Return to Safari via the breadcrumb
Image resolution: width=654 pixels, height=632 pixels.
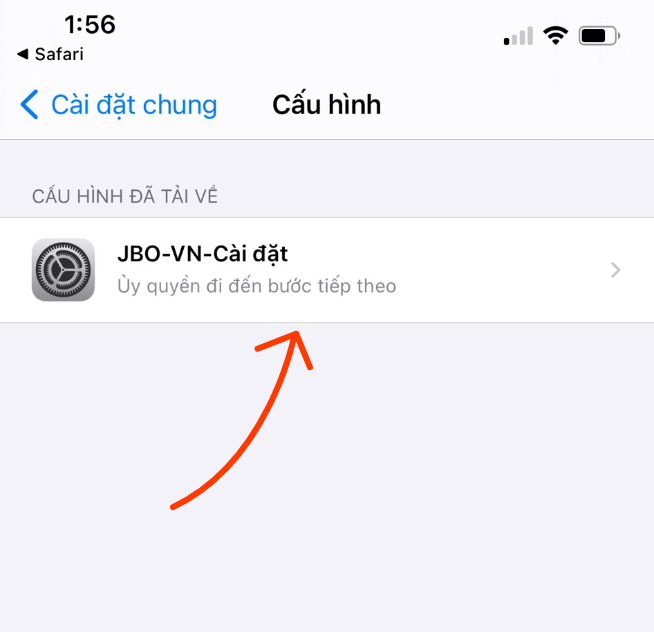[x=50, y=54]
